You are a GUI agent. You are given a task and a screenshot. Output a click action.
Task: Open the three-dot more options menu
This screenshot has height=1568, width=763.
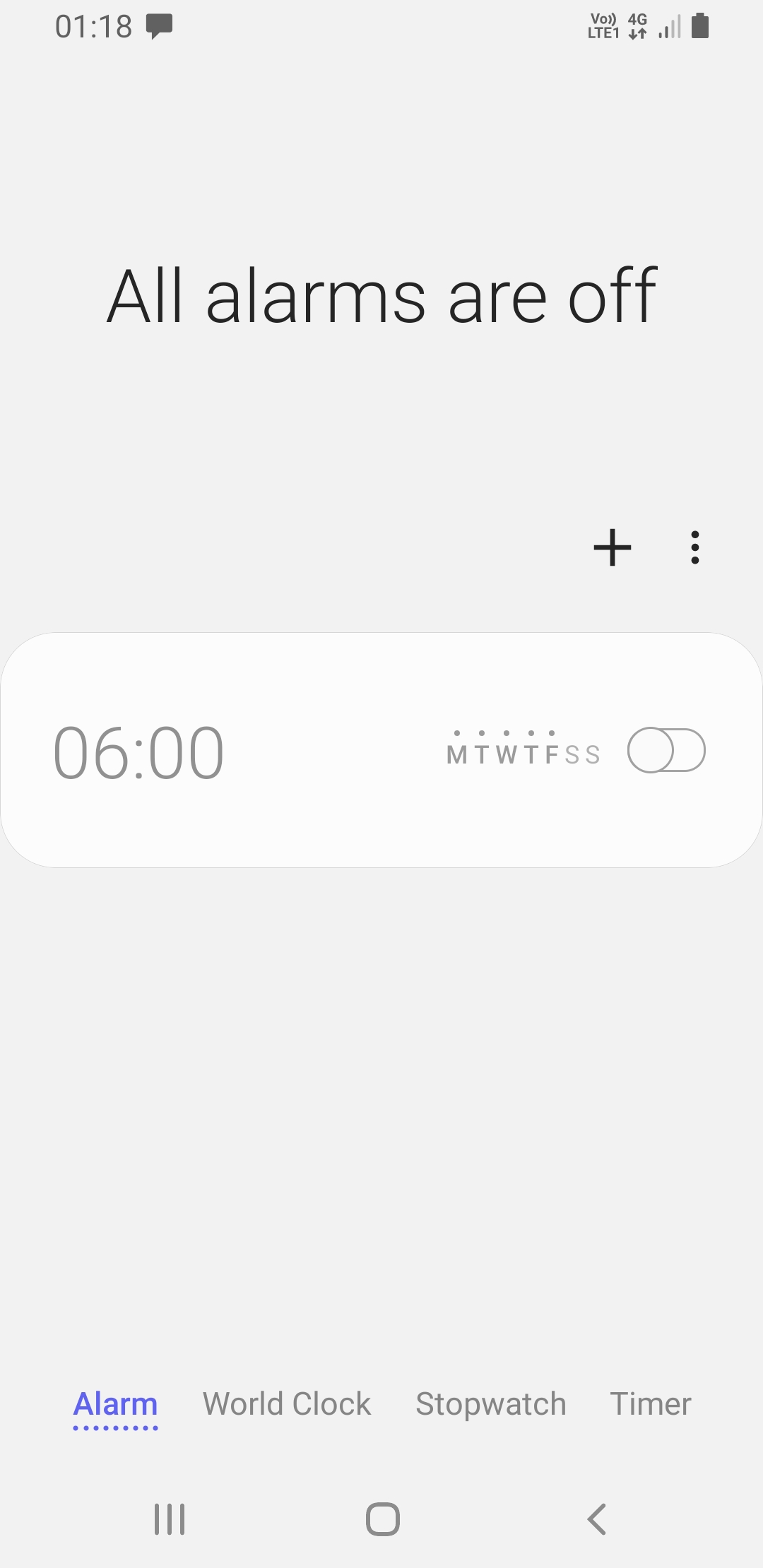[x=695, y=547]
